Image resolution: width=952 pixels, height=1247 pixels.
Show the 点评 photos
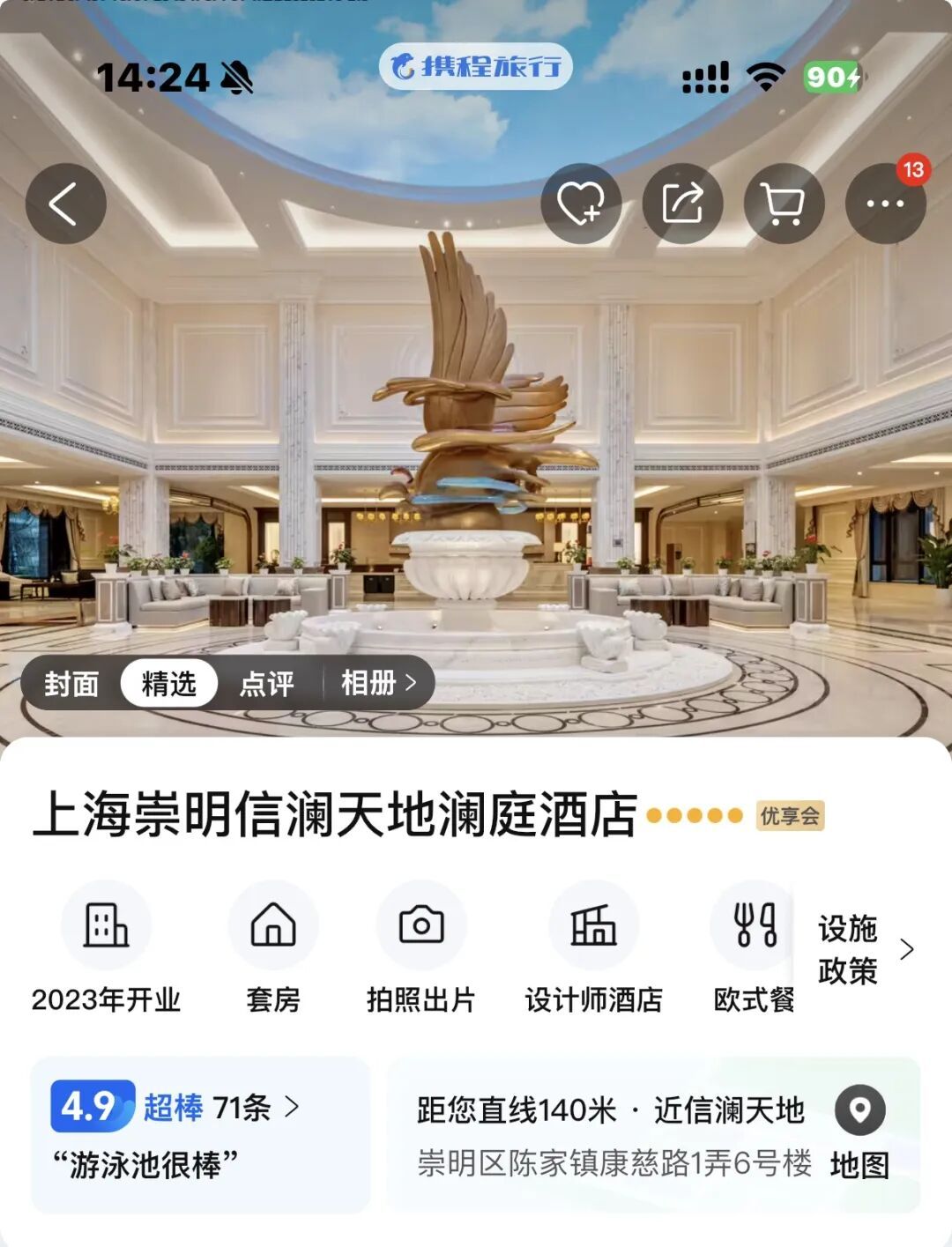tap(266, 683)
